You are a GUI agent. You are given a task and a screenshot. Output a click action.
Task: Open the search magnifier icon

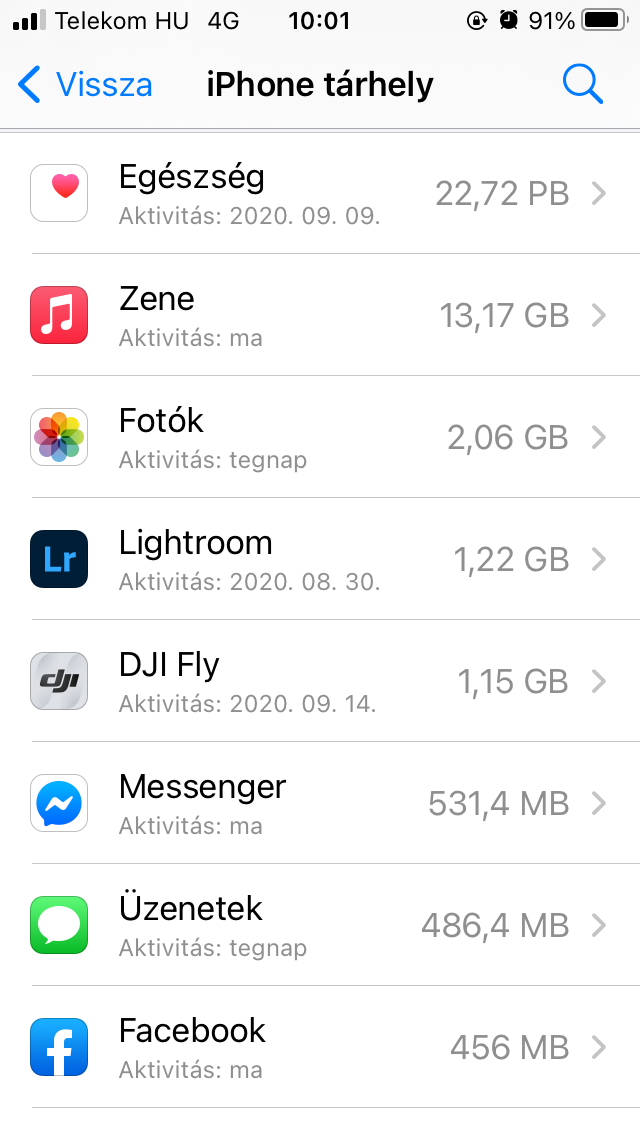tap(583, 85)
